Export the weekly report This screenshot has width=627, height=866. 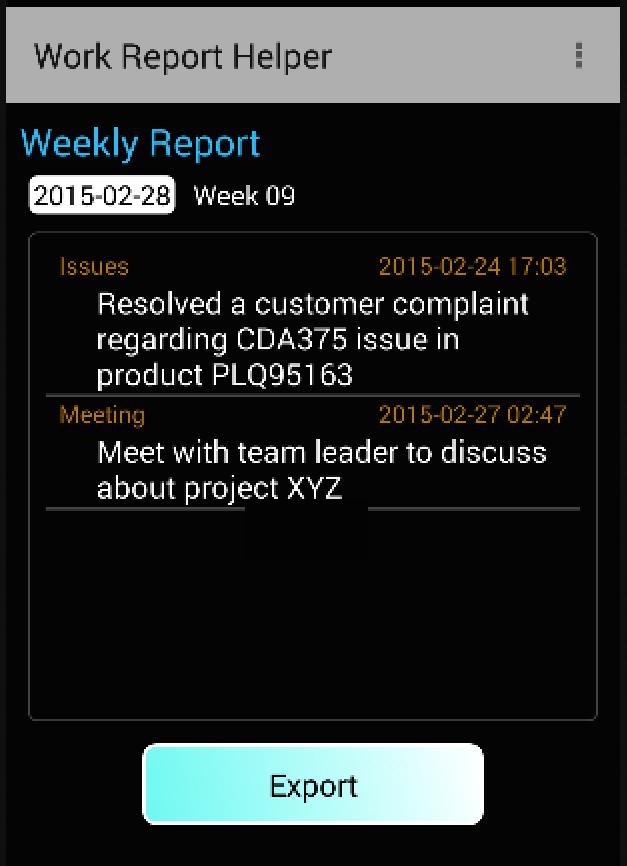click(x=313, y=785)
